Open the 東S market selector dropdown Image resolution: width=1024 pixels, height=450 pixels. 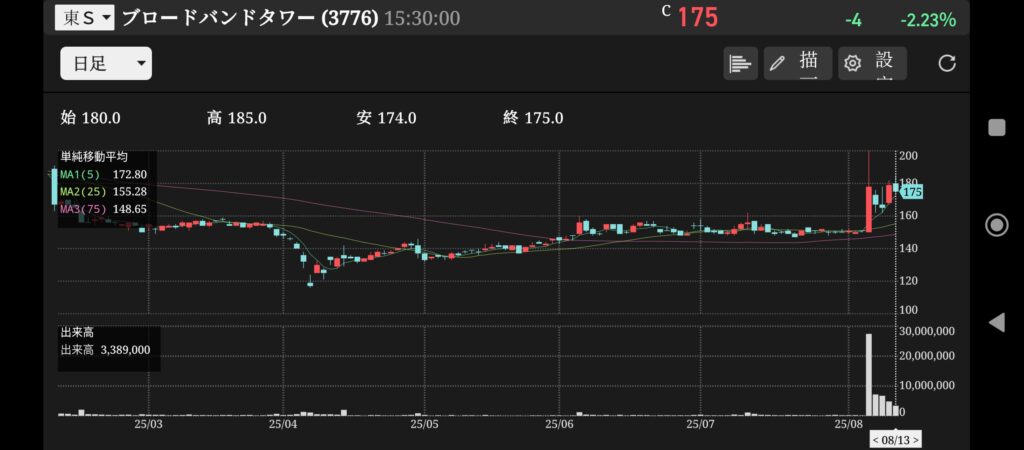point(85,17)
